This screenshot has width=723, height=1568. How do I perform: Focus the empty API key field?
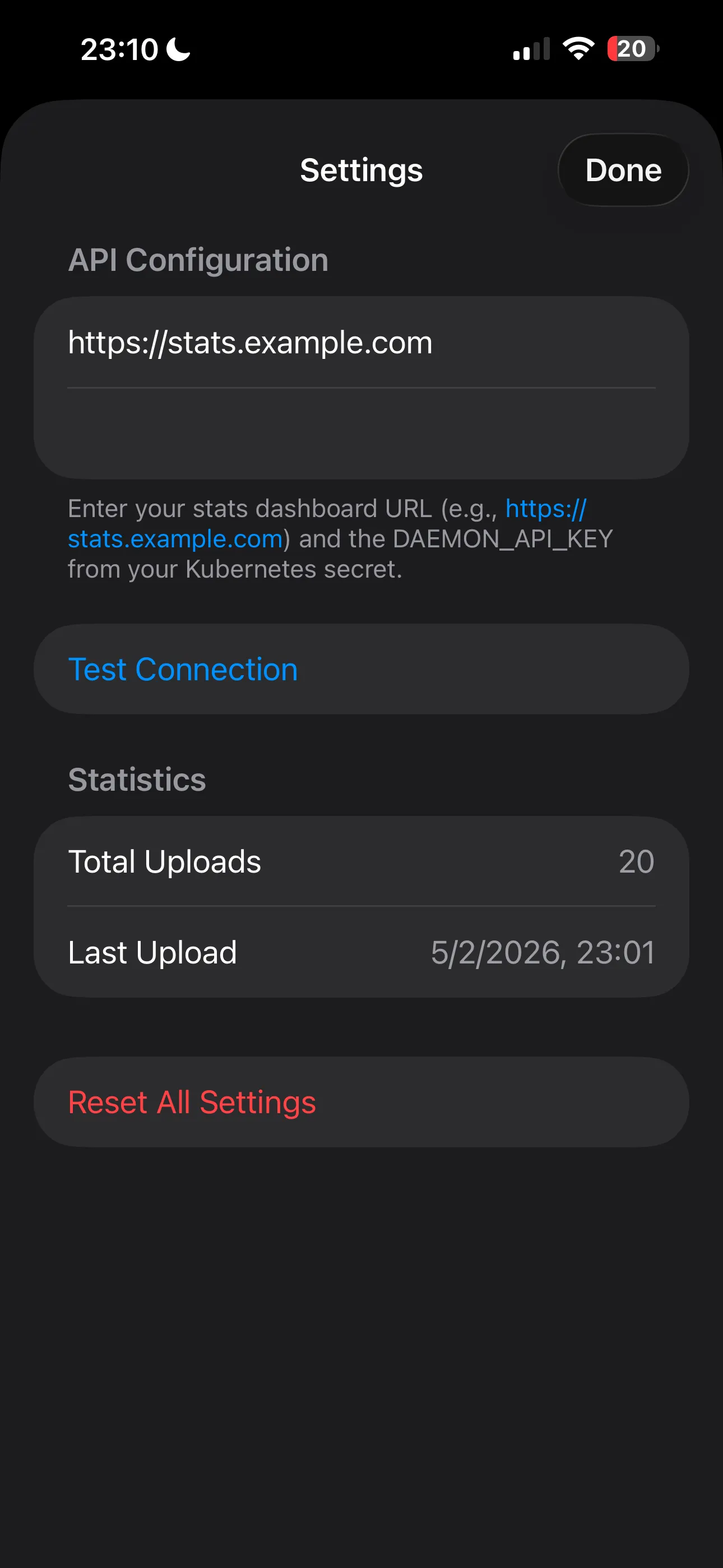tap(360, 433)
